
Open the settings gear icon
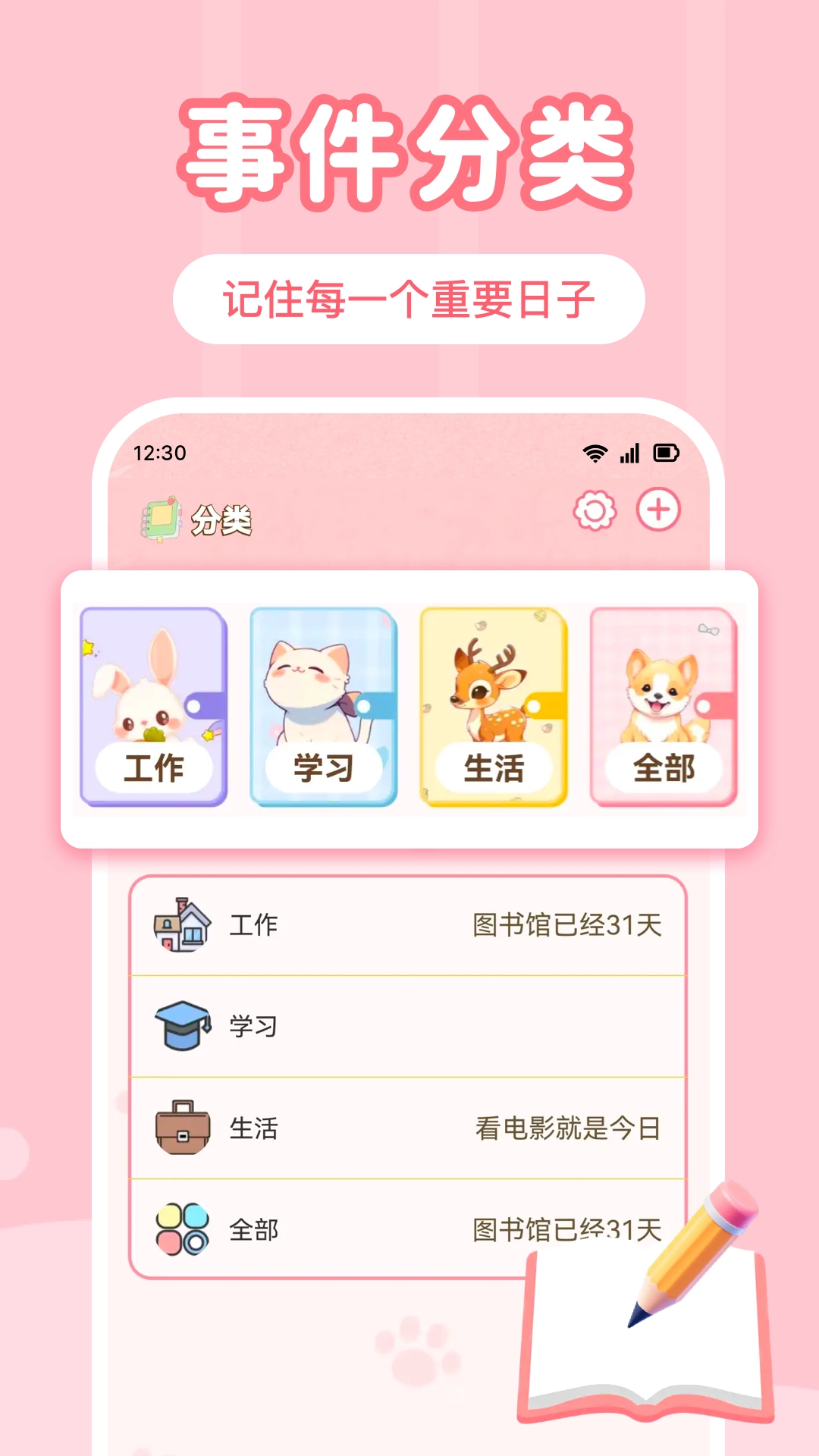595,511
